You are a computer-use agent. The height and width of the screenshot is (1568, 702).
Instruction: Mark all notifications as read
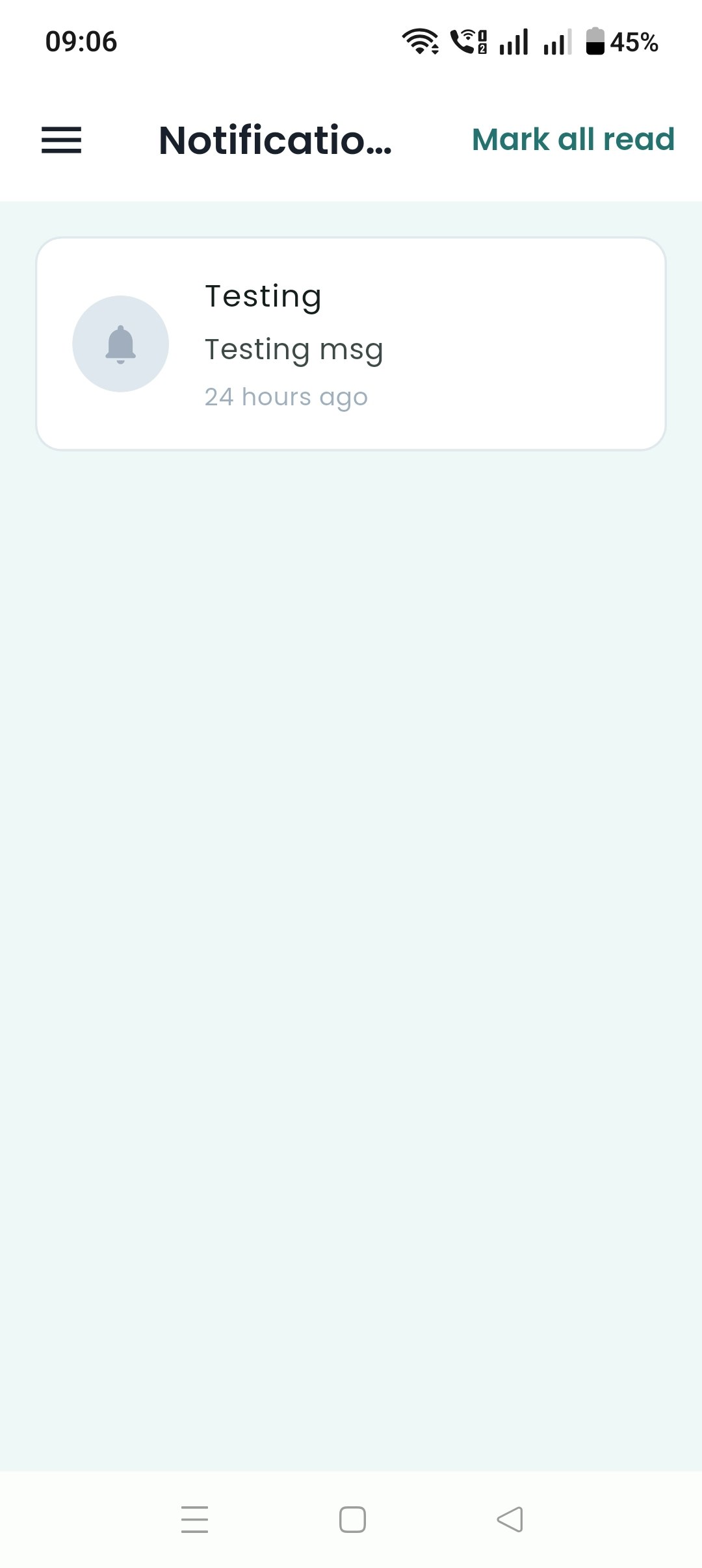click(x=573, y=140)
